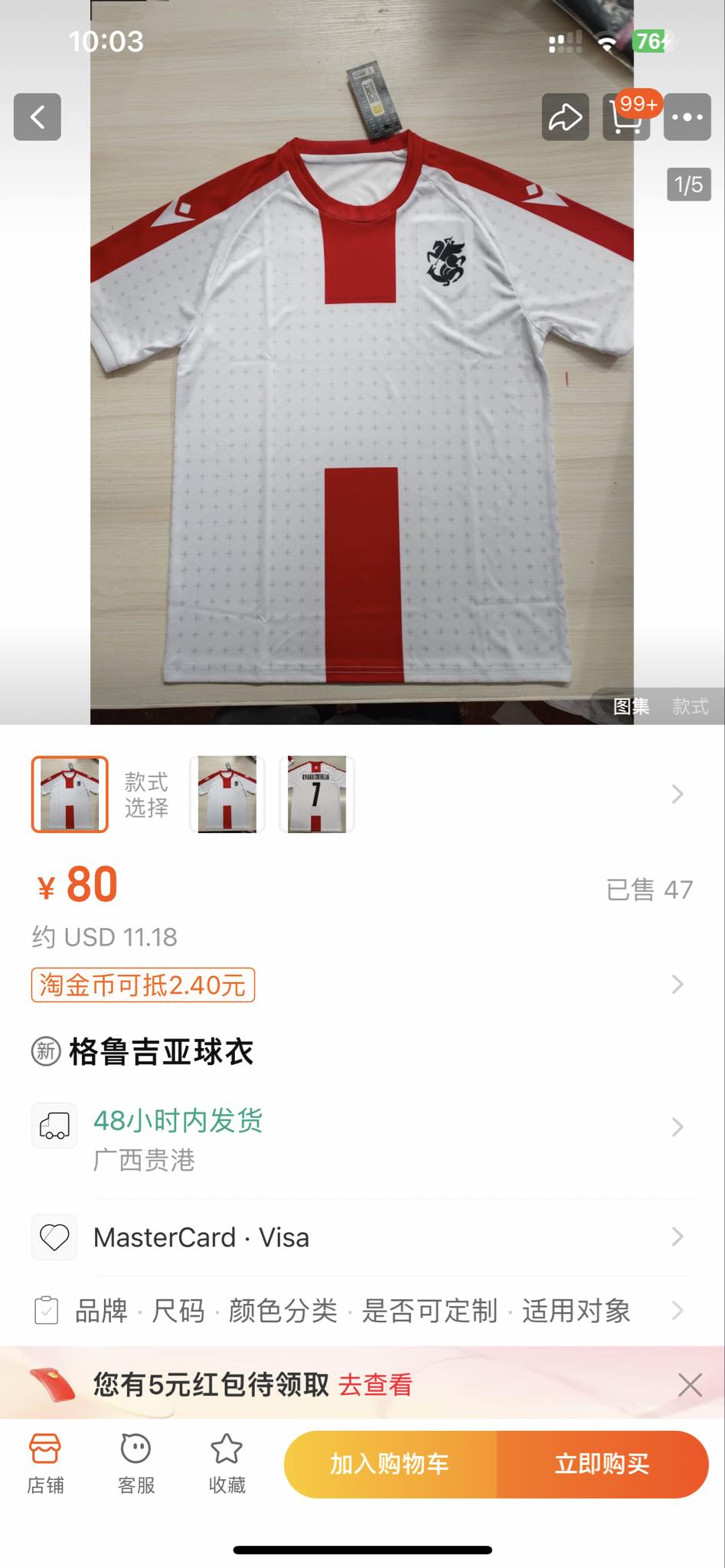Share this jersey listing

tap(565, 117)
